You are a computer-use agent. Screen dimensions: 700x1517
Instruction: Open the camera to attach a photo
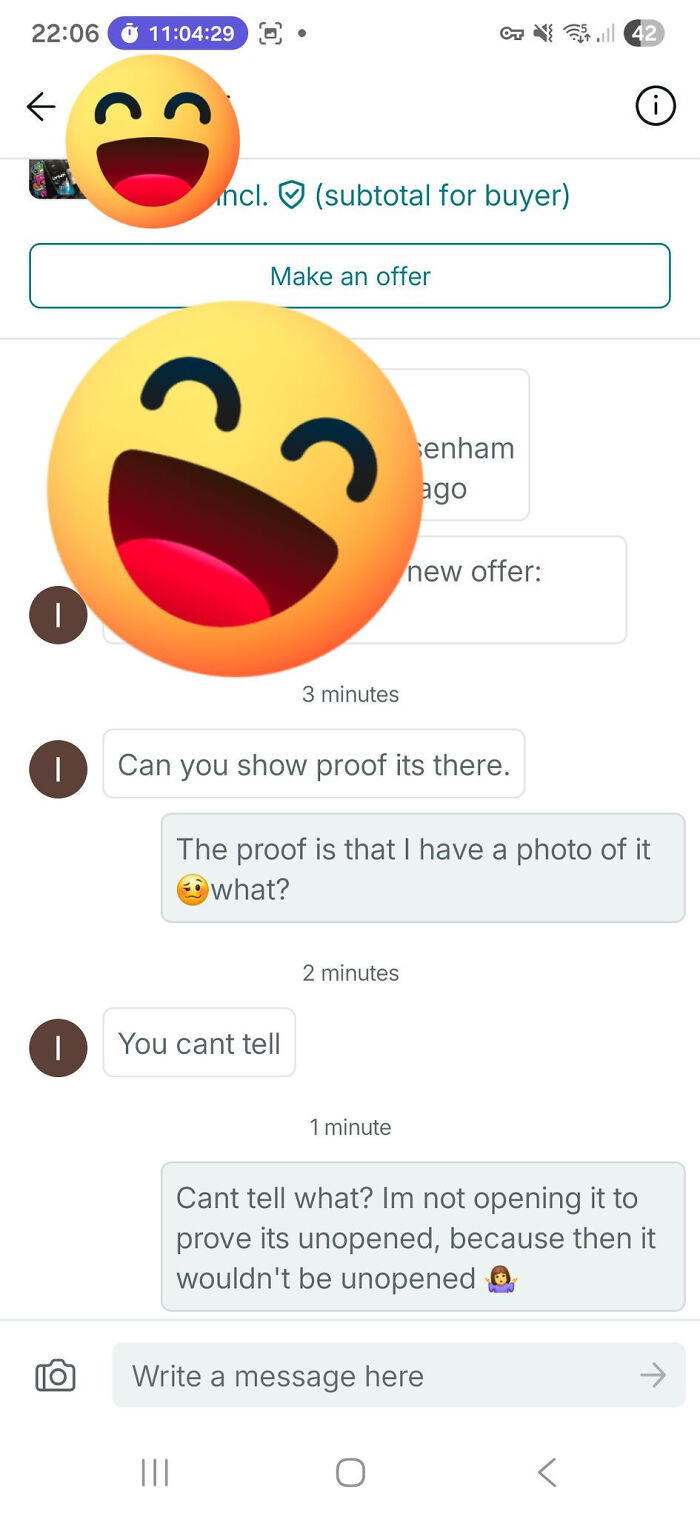(x=56, y=1376)
